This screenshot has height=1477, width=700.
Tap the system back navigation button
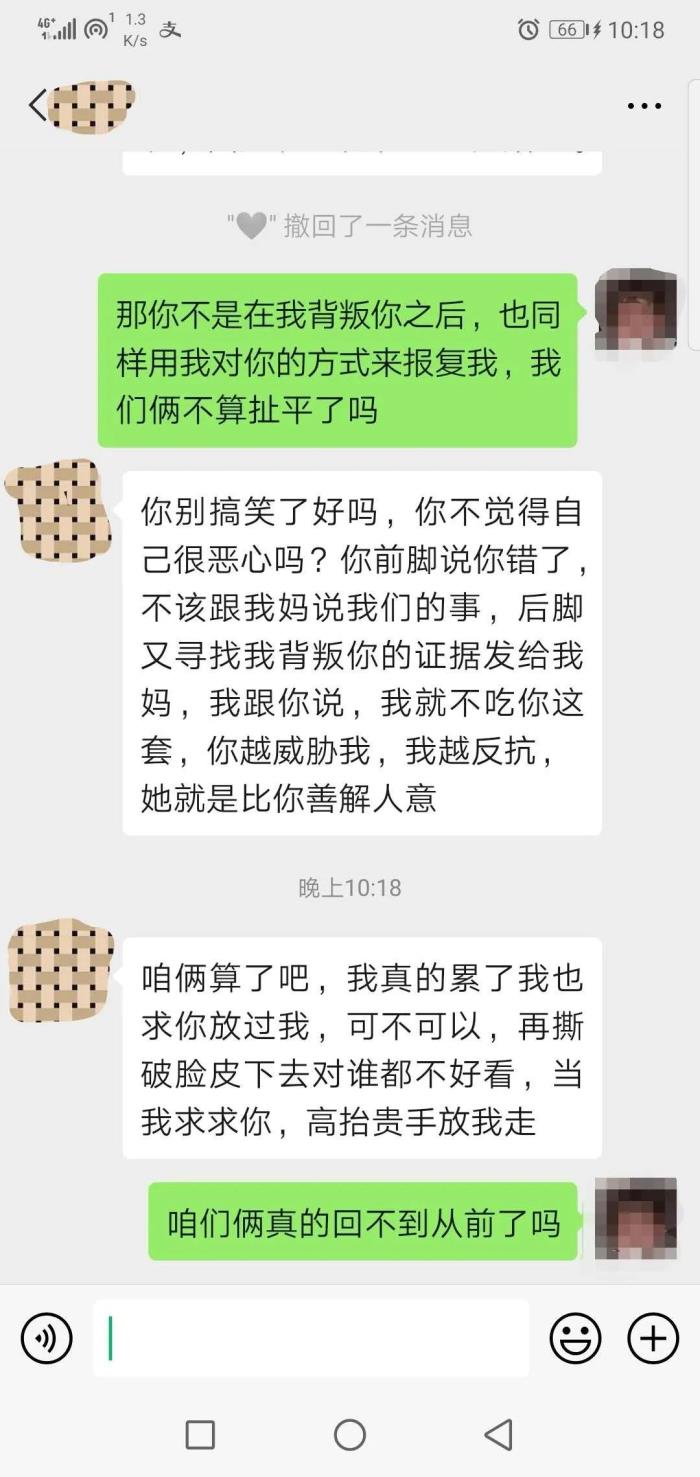498,1435
